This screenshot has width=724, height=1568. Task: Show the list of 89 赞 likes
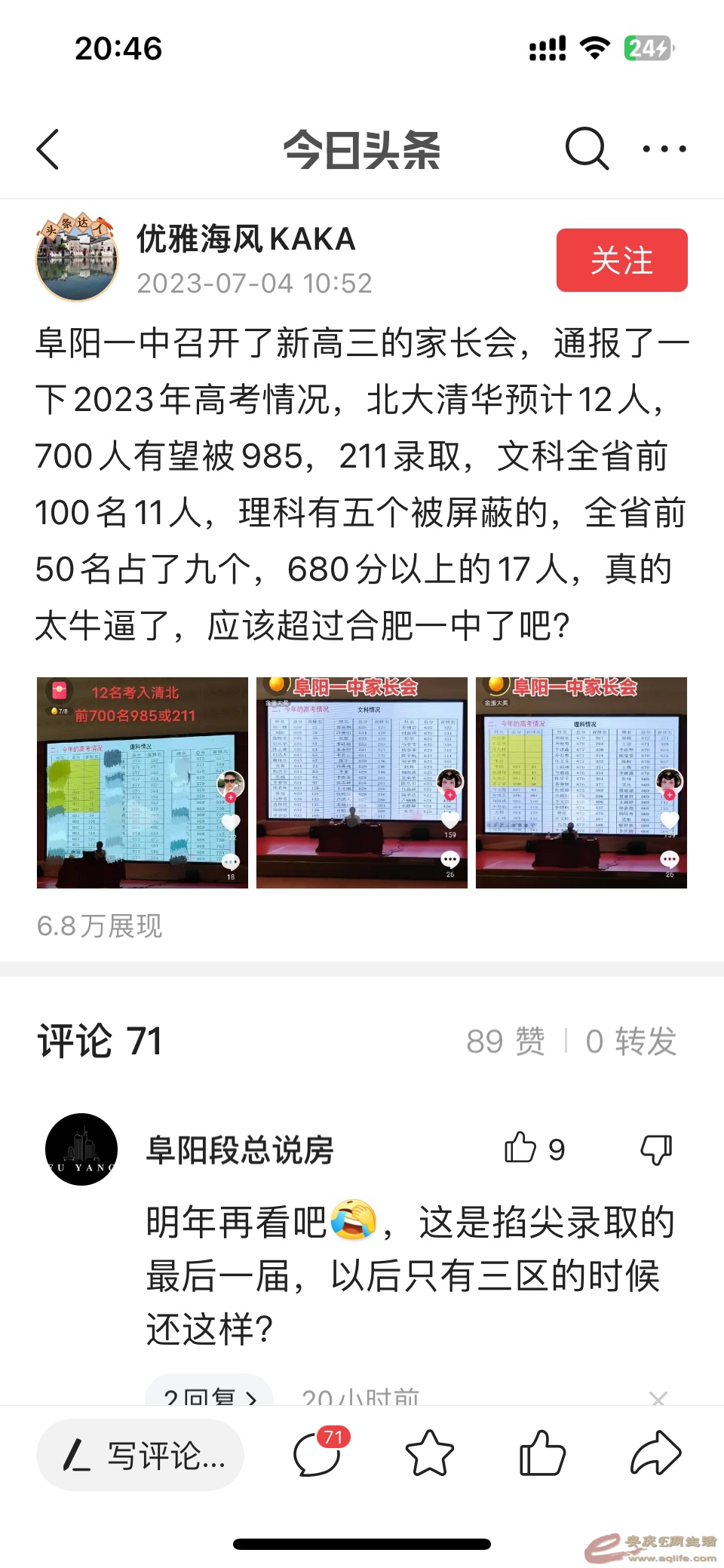pos(505,1042)
